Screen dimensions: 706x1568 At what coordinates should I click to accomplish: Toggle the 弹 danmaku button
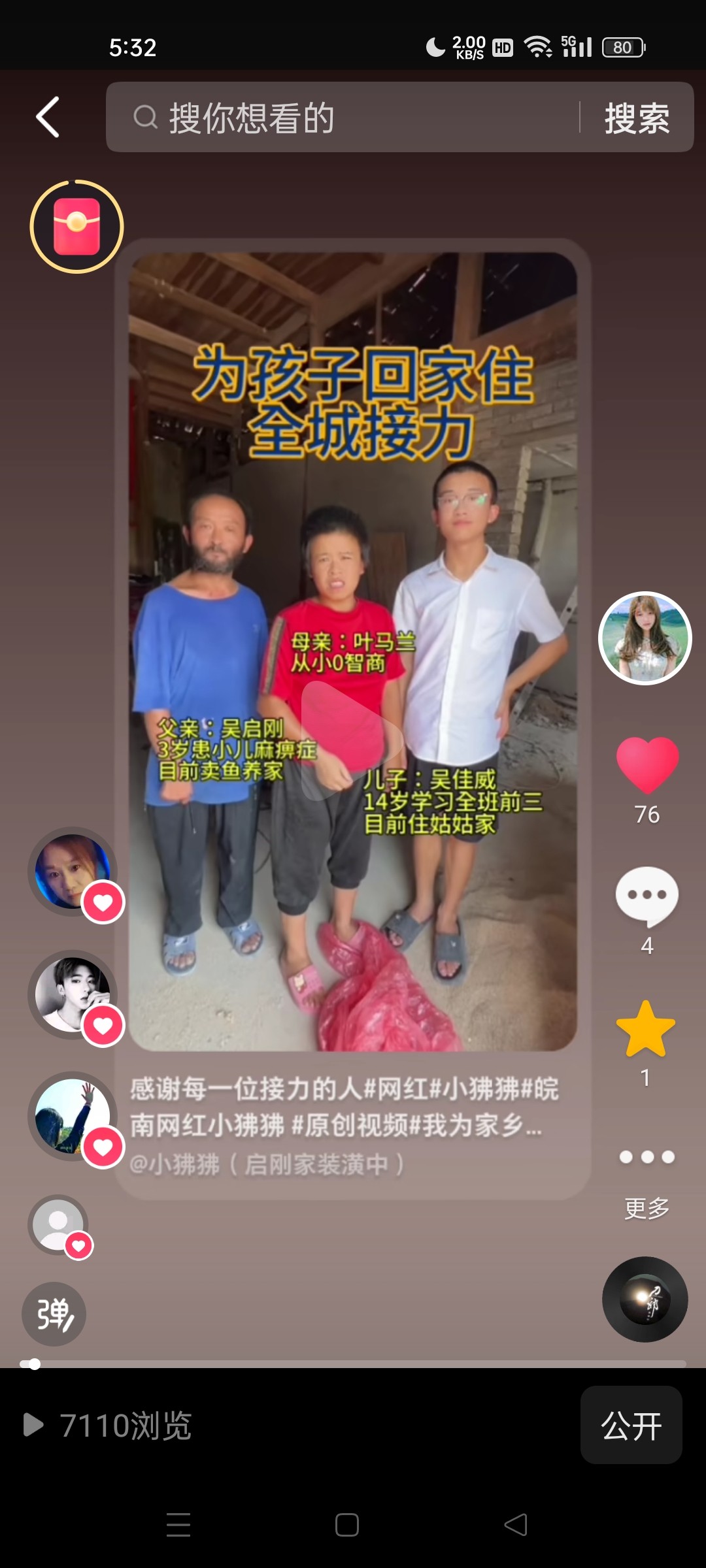click(x=54, y=1314)
